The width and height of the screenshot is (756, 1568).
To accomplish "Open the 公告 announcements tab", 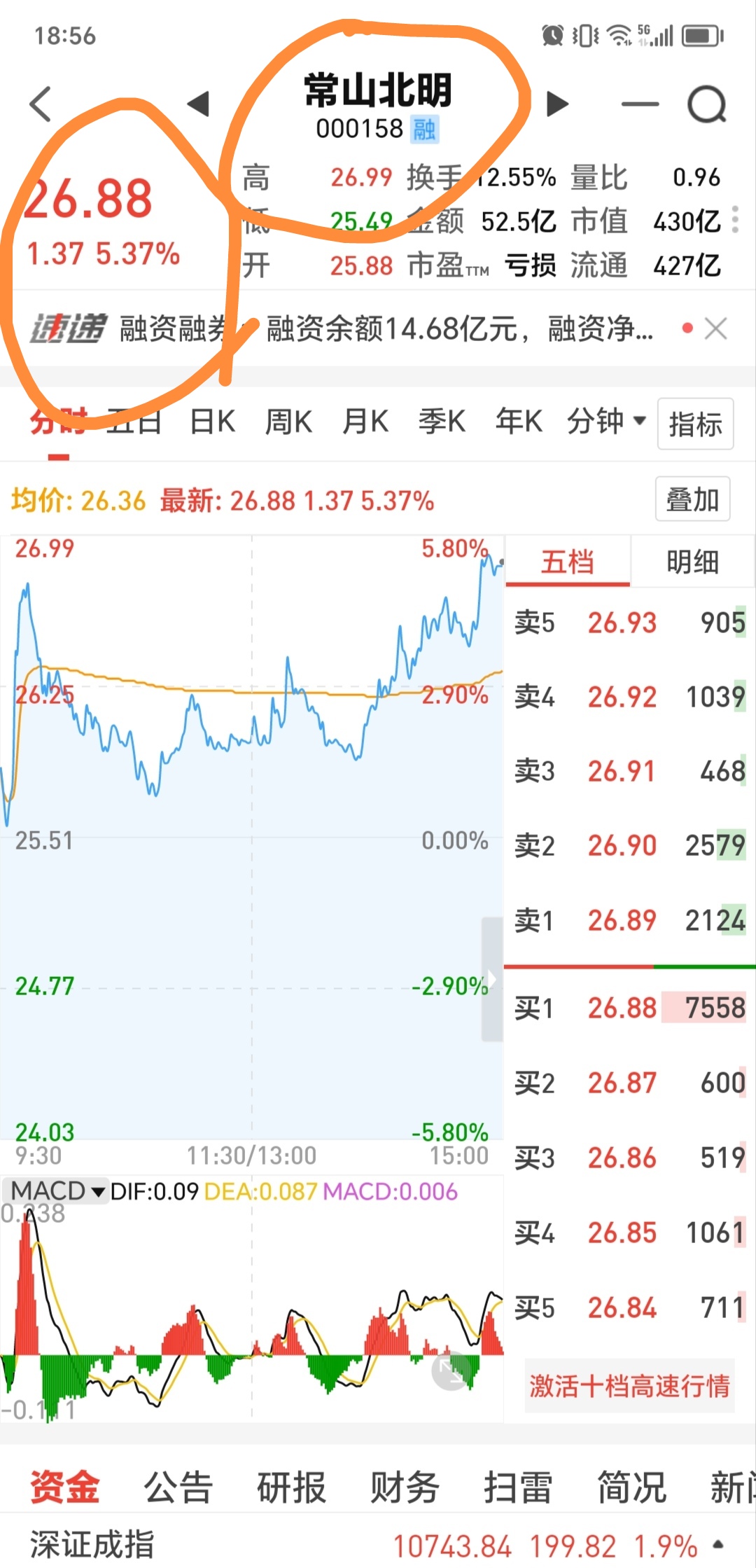I will click(178, 1487).
